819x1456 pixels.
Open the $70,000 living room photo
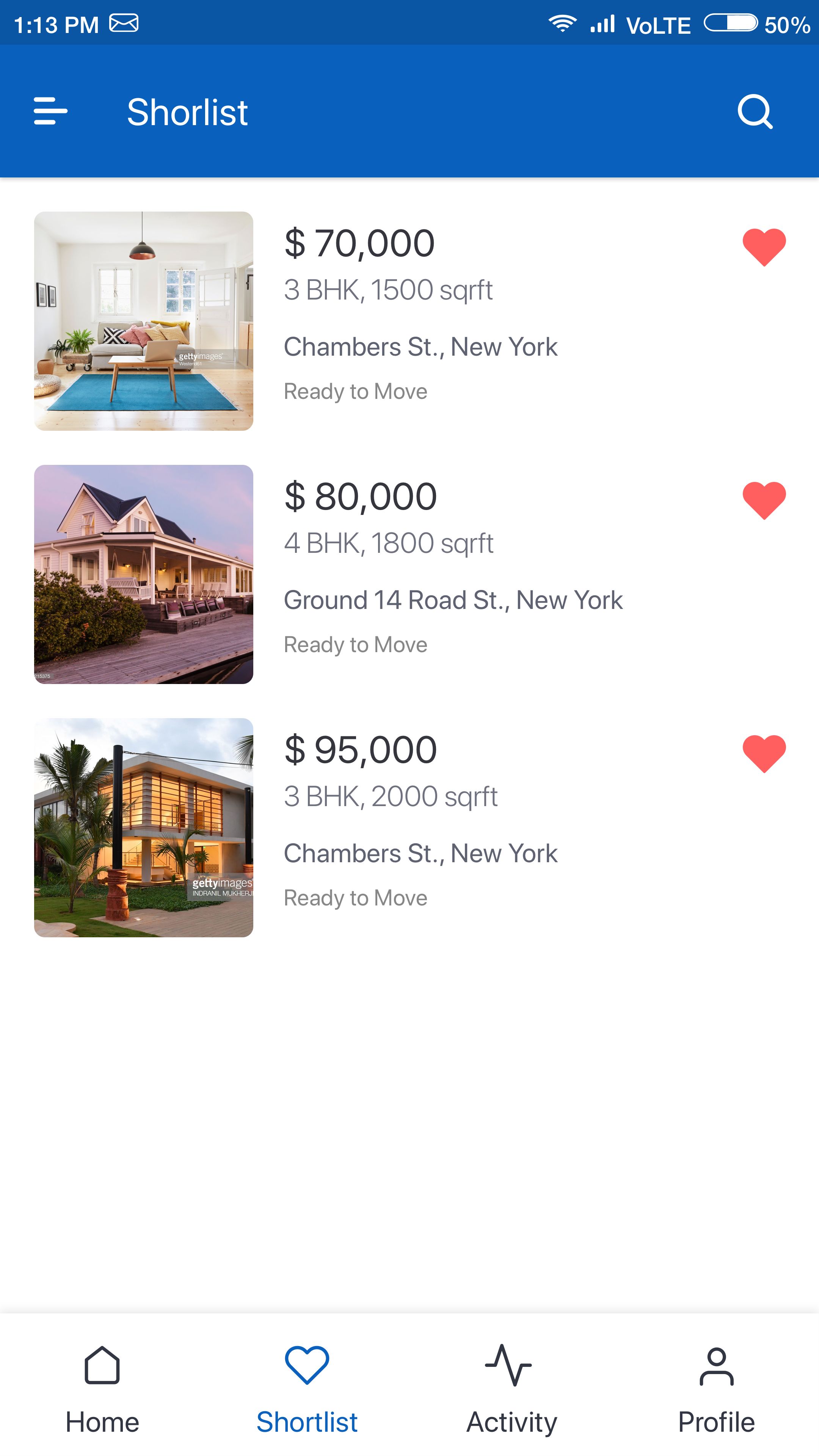pyautogui.click(x=144, y=321)
